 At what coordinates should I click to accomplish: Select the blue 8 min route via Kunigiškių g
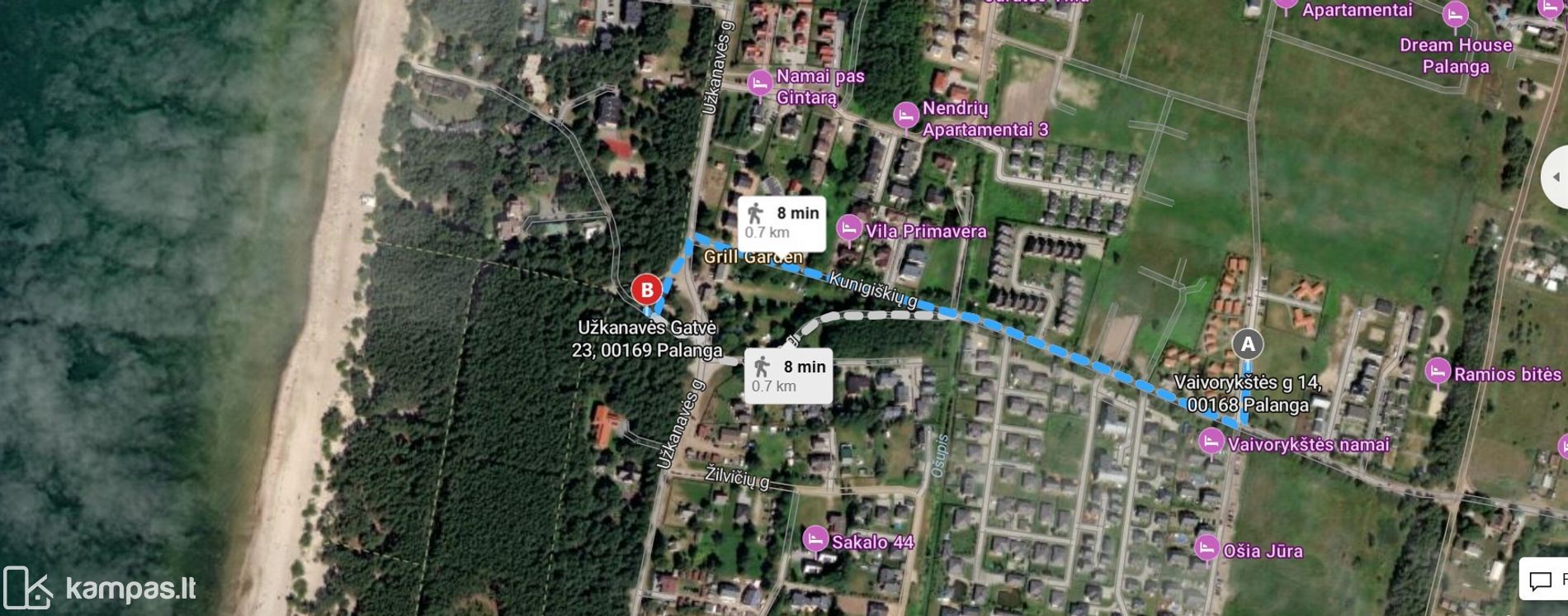point(782,223)
